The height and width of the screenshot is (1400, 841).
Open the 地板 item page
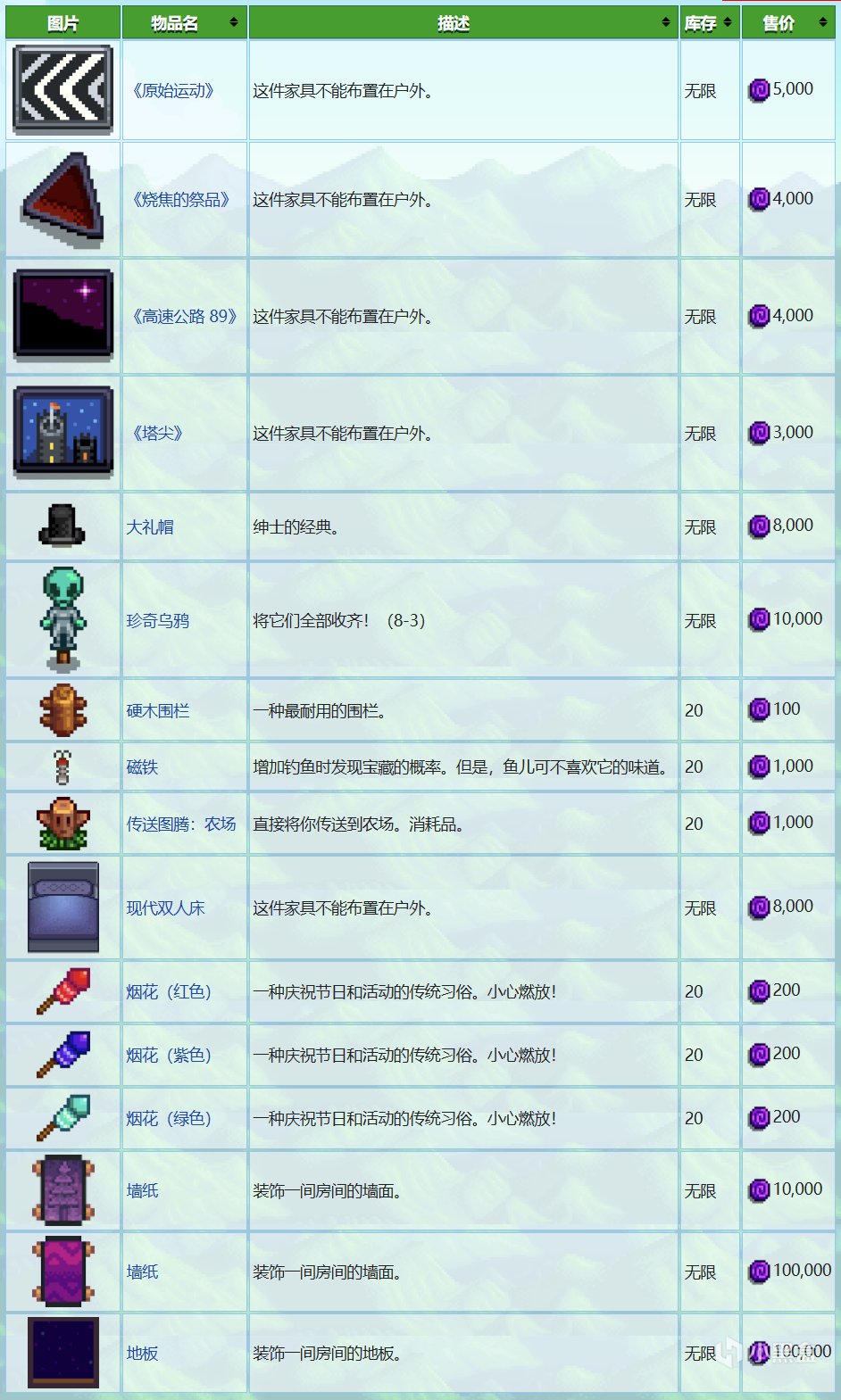pyautogui.click(x=142, y=1354)
